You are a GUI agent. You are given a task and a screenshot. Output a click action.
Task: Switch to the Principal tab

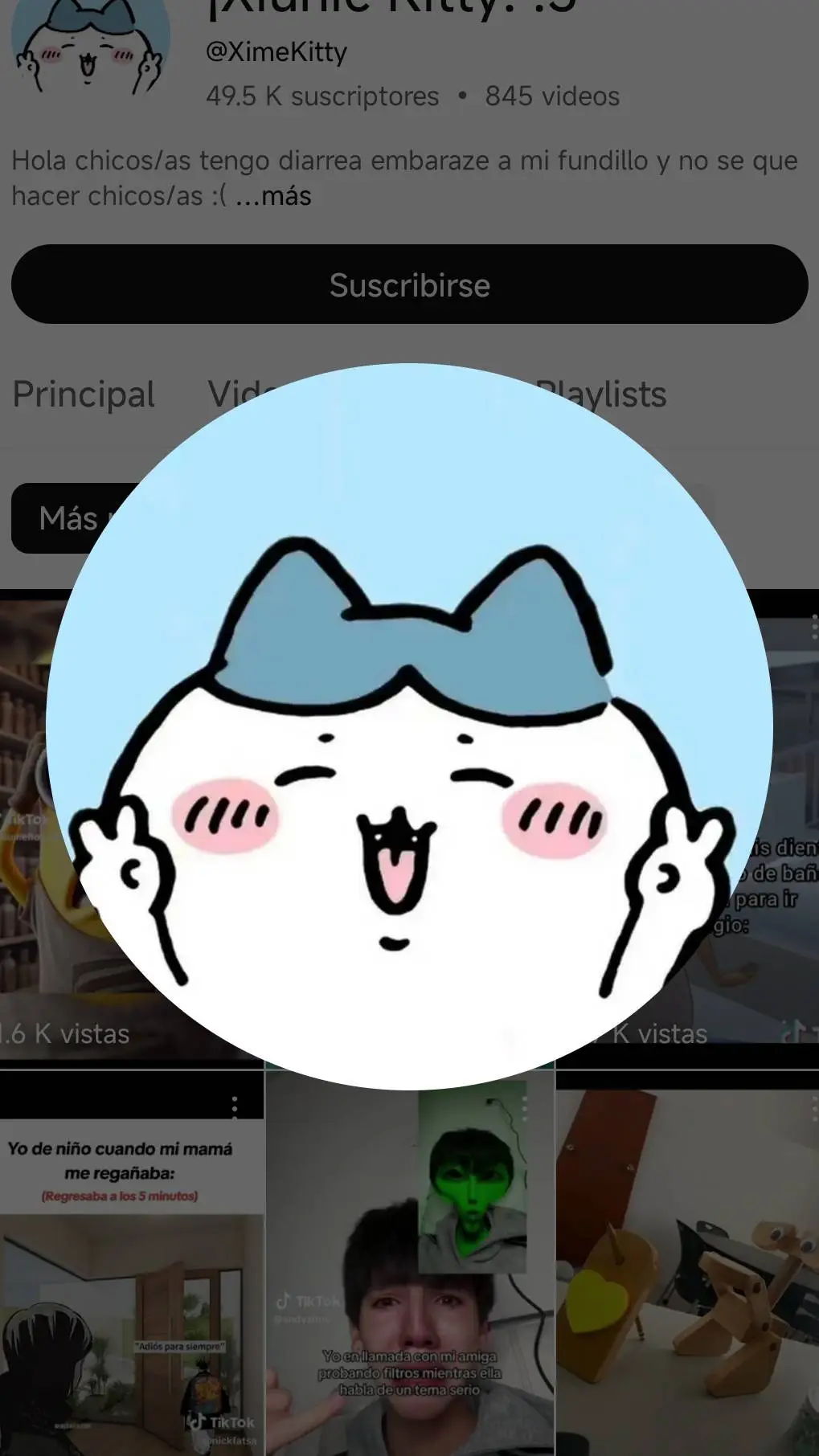tap(84, 395)
